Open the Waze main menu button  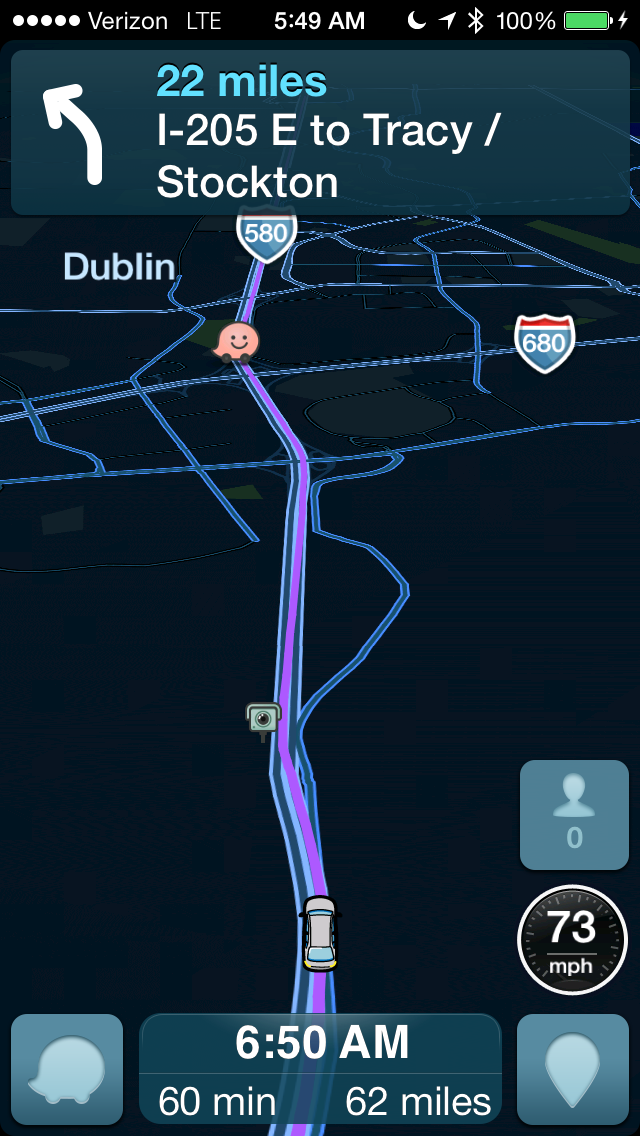67,1070
